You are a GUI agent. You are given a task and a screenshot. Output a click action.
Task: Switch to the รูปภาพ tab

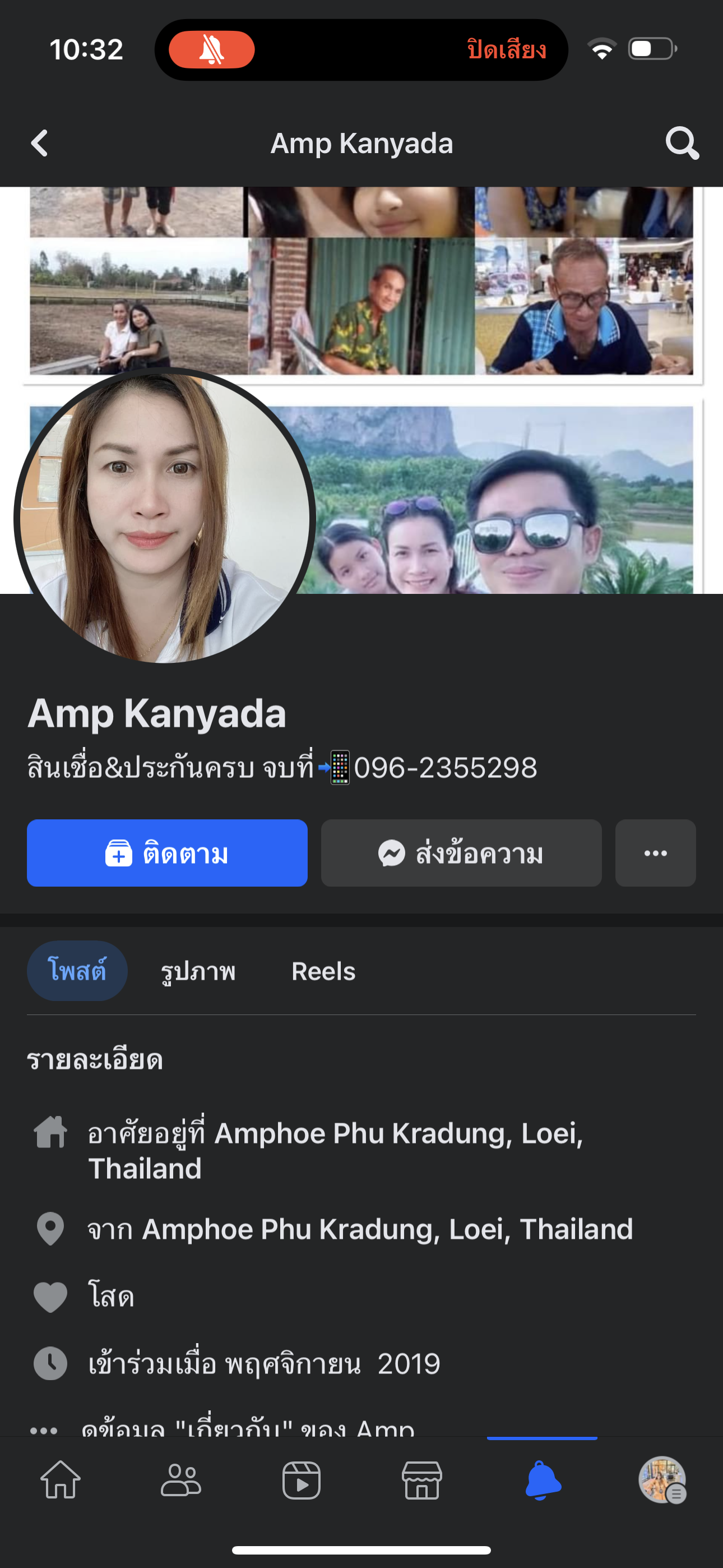[198, 971]
